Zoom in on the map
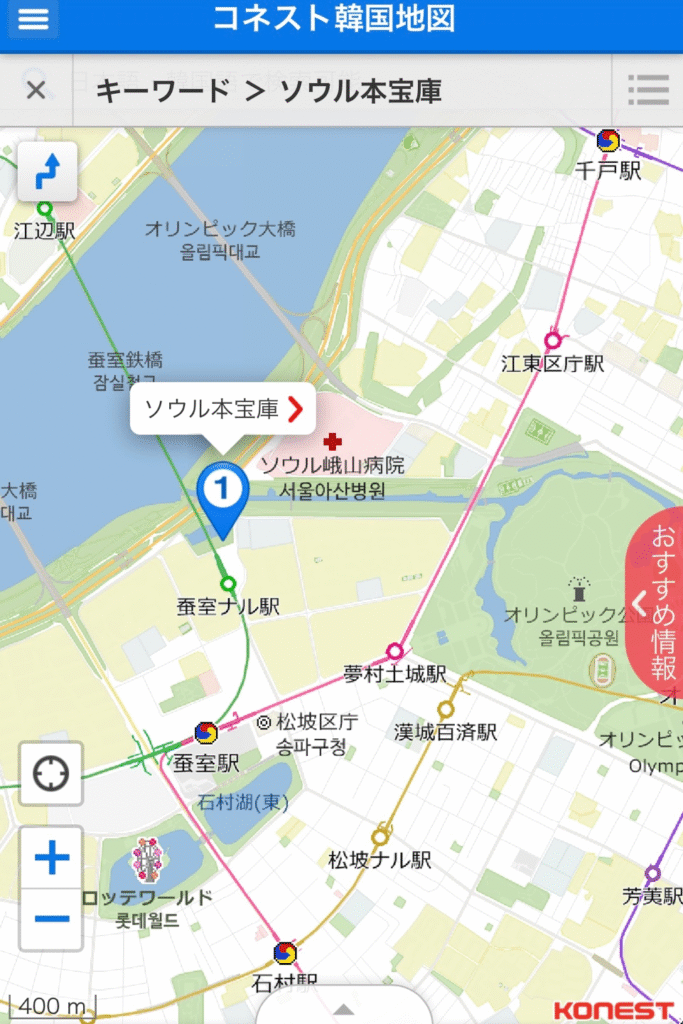The image size is (683, 1024). click(51, 858)
